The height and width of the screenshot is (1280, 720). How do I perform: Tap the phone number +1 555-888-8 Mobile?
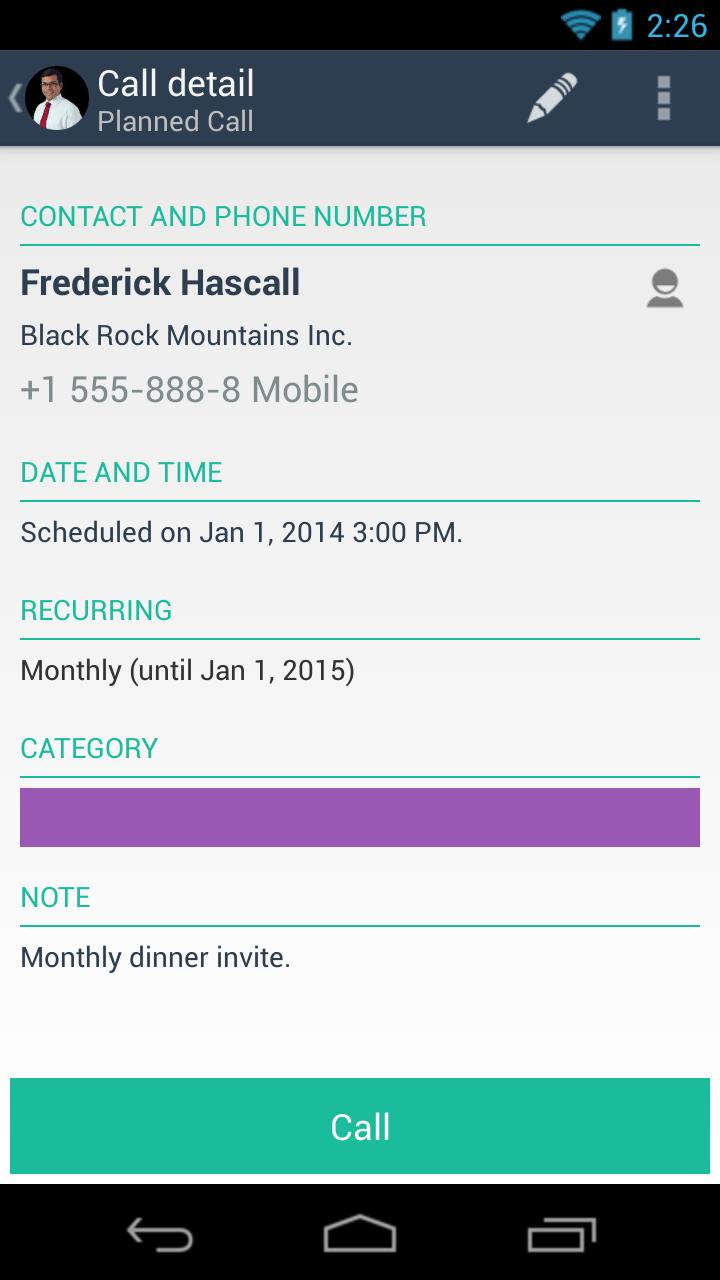[x=188, y=389]
